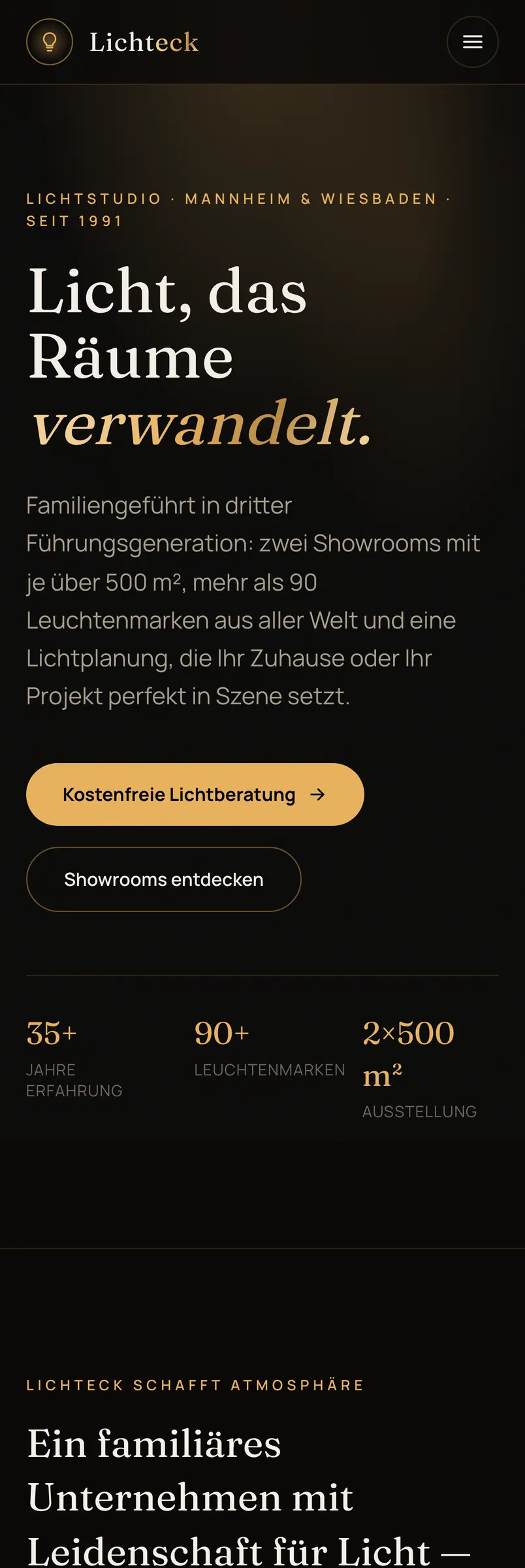Tap the Lichteck logo home link
The width and height of the screenshot is (525, 1568).
point(112,42)
